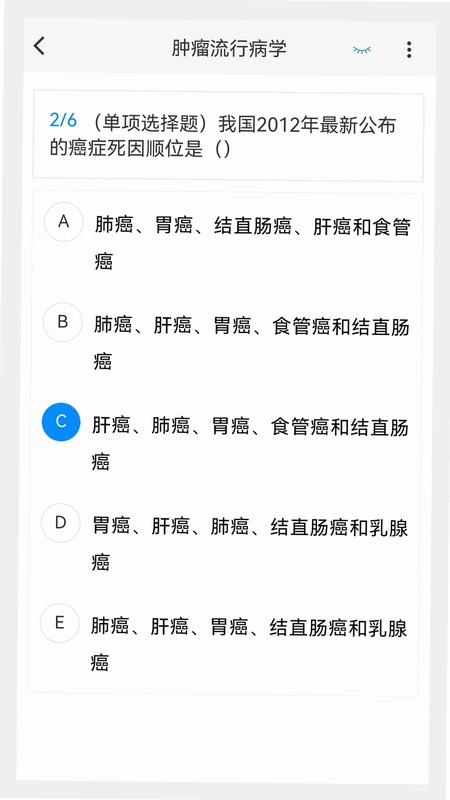The height and width of the screenshot is (800, 450).
Task: Select option A starting with 肺癌、胃癌
Action: [x=227, y=243]
